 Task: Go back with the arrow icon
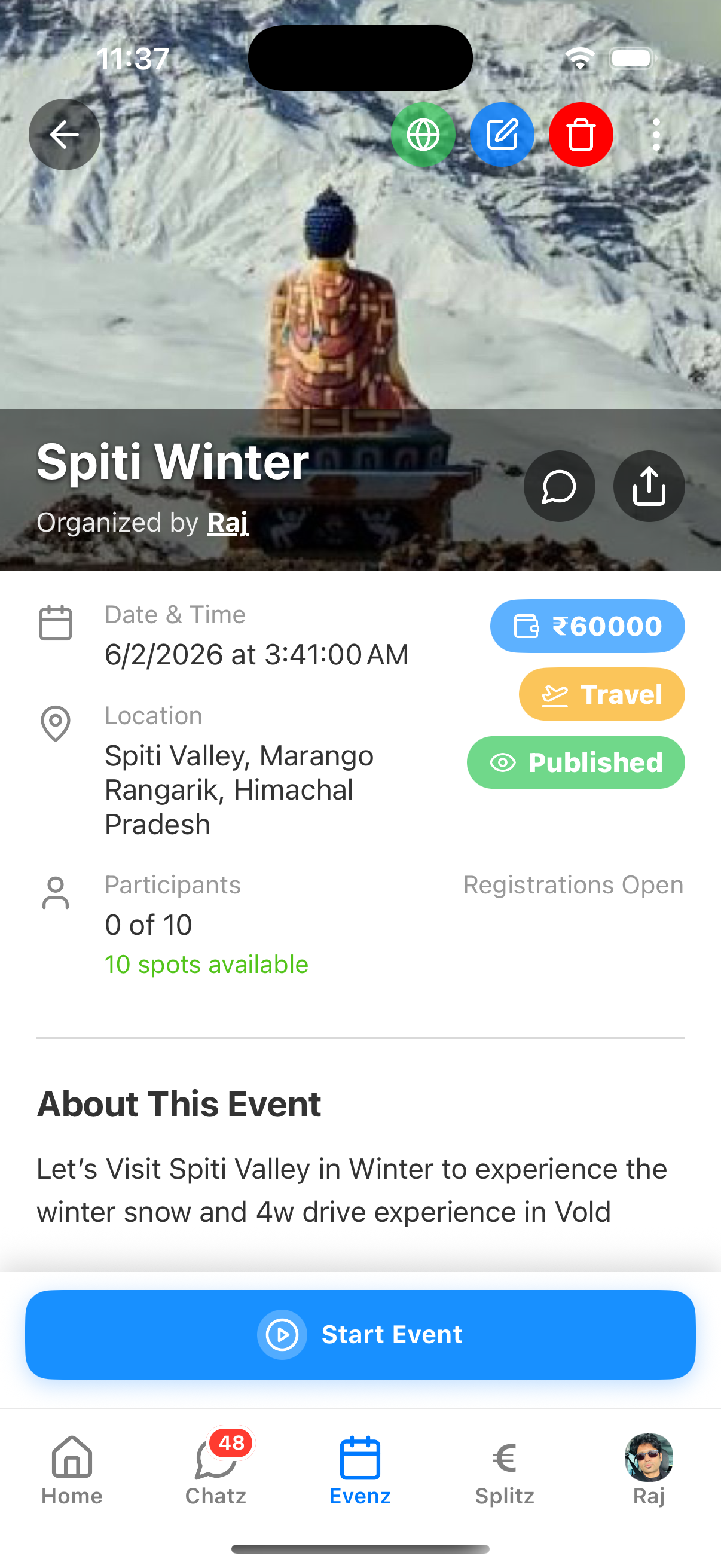[x=64, y=134]
